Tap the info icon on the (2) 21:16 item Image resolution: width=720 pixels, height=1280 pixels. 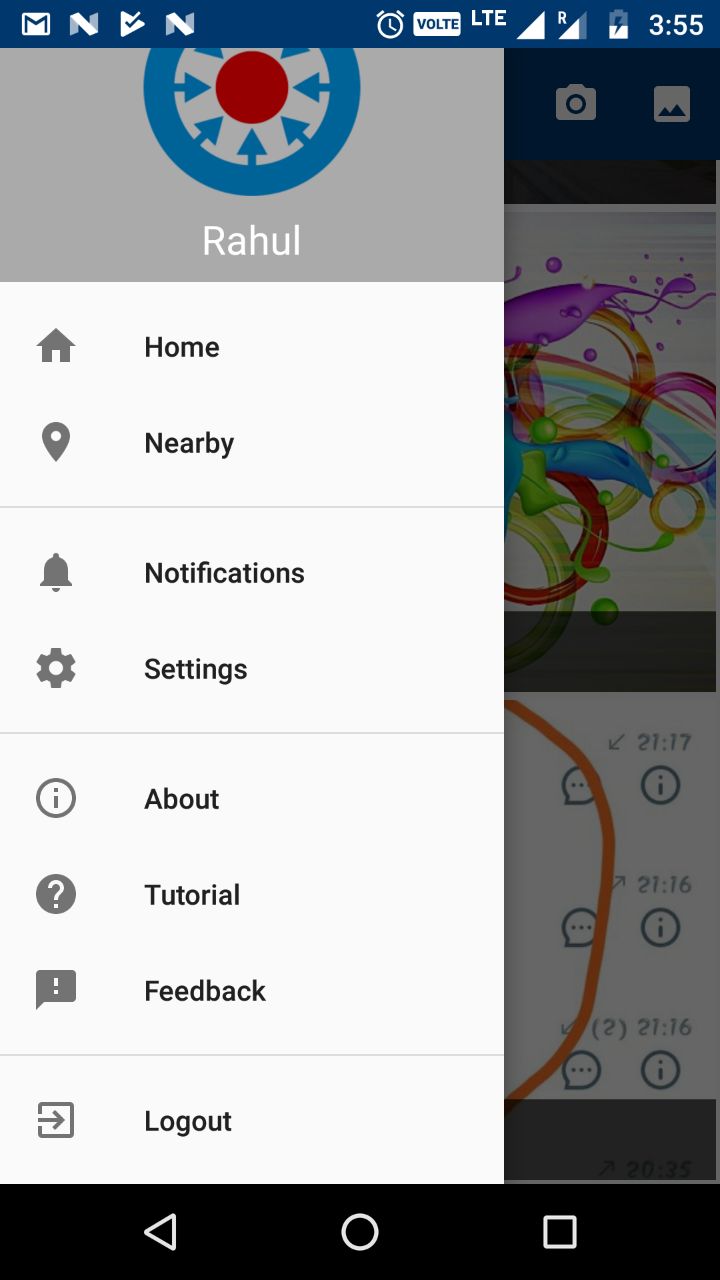click(x=659, y=1070)
